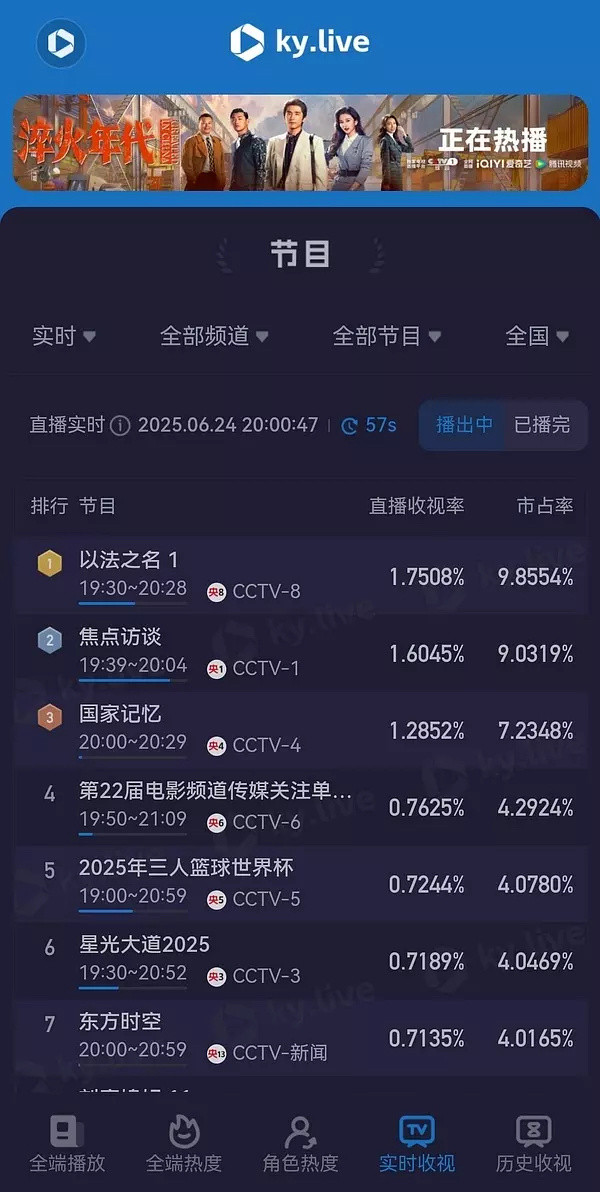Tap the round play icon in header
The width and height of the screenshot is (600, 1192).
point(61,43)
